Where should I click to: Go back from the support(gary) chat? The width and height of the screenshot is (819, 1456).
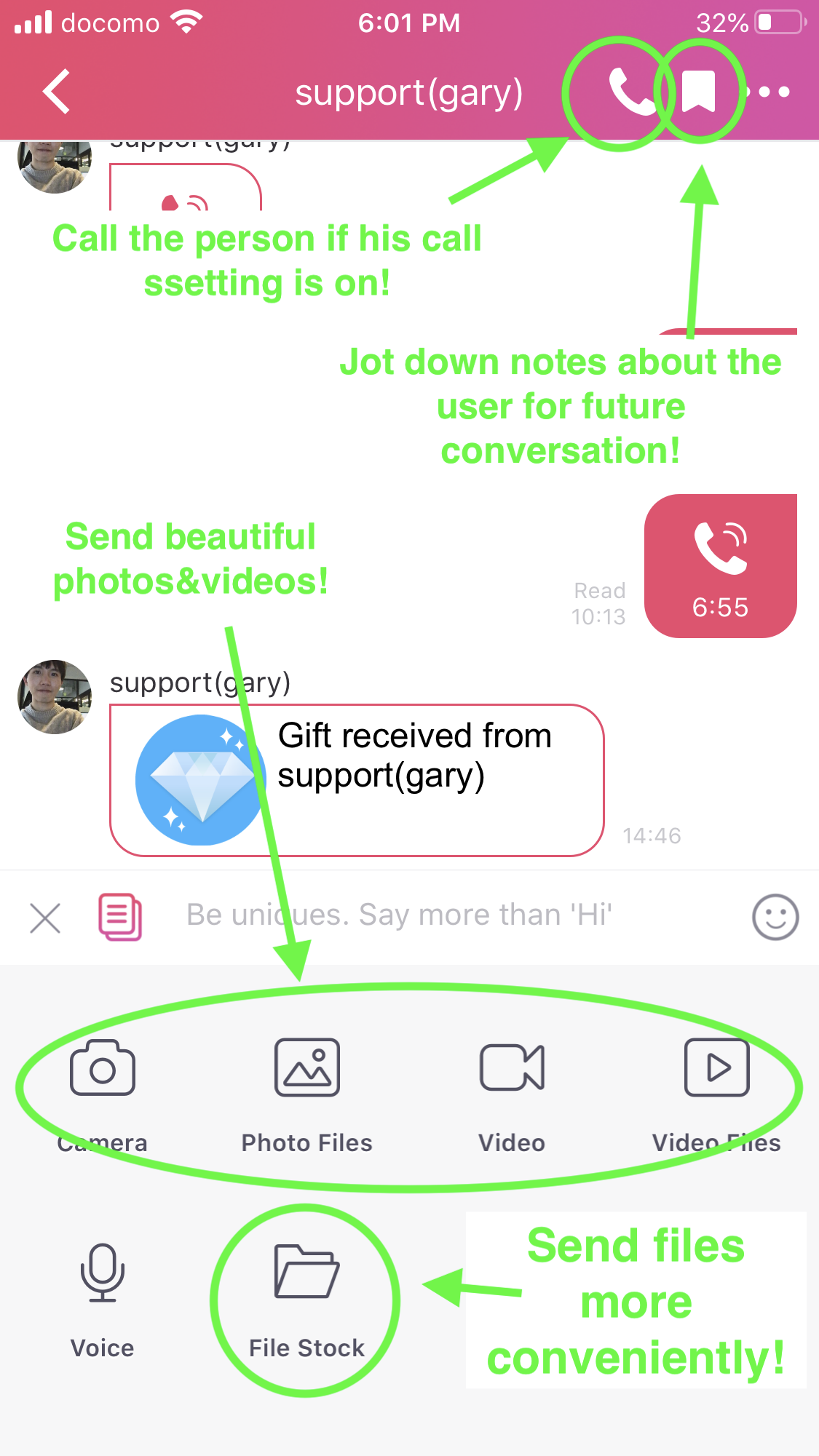tap(57, 92)
